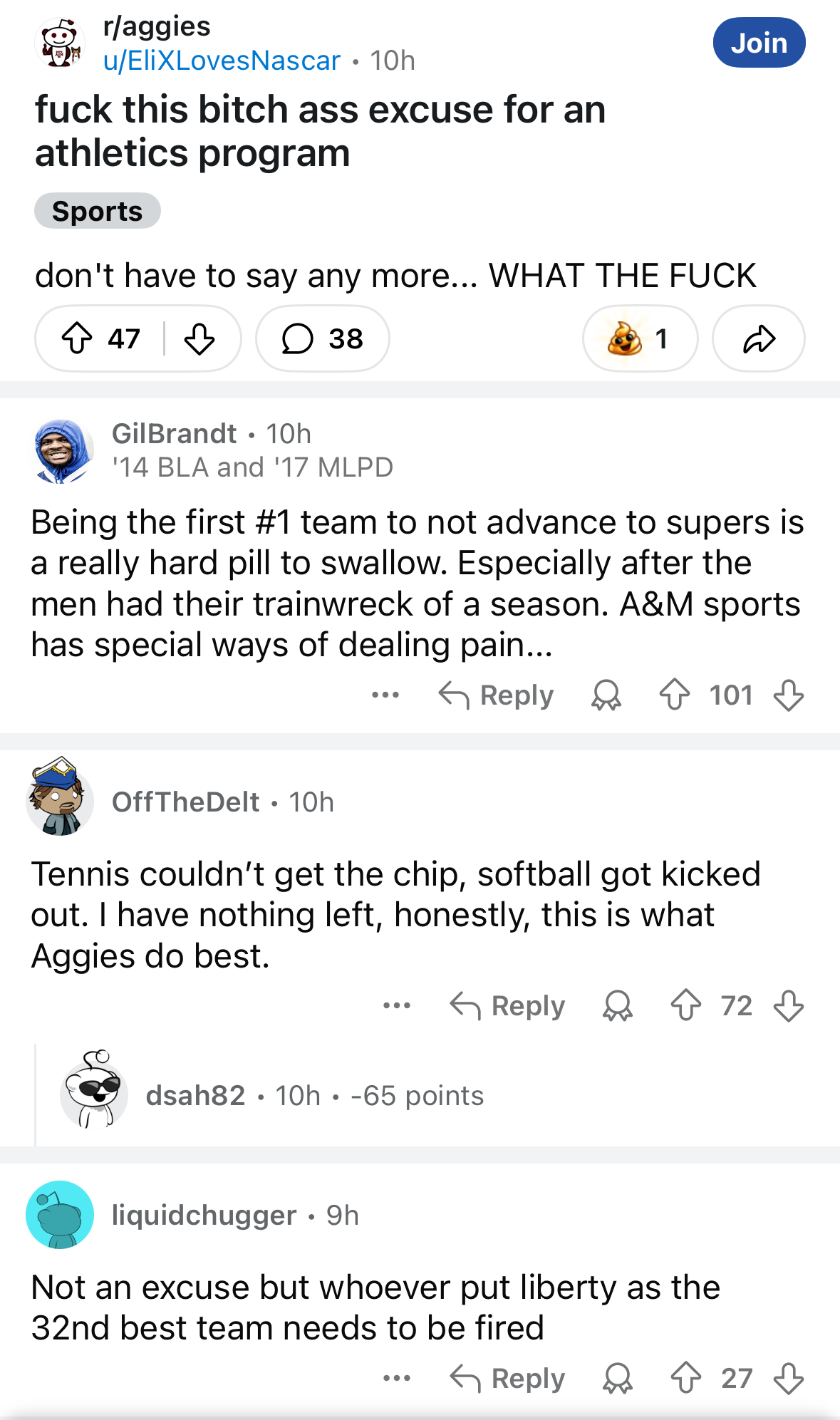Expand dsah82's collapsed comment
This screenshot has width=840, height=1420.
click(313, 1095)
